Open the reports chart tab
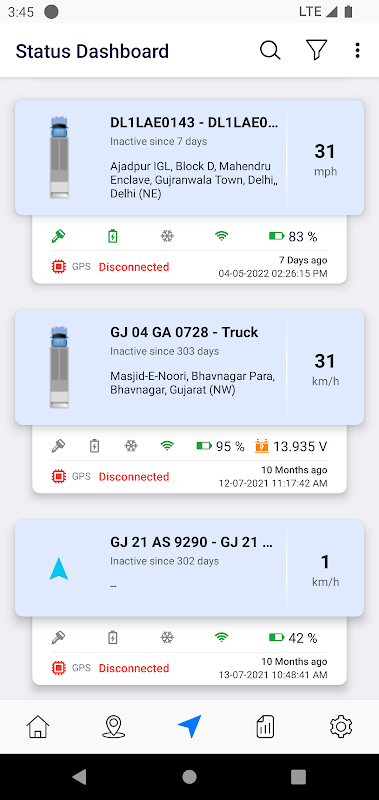 point(265,726)
